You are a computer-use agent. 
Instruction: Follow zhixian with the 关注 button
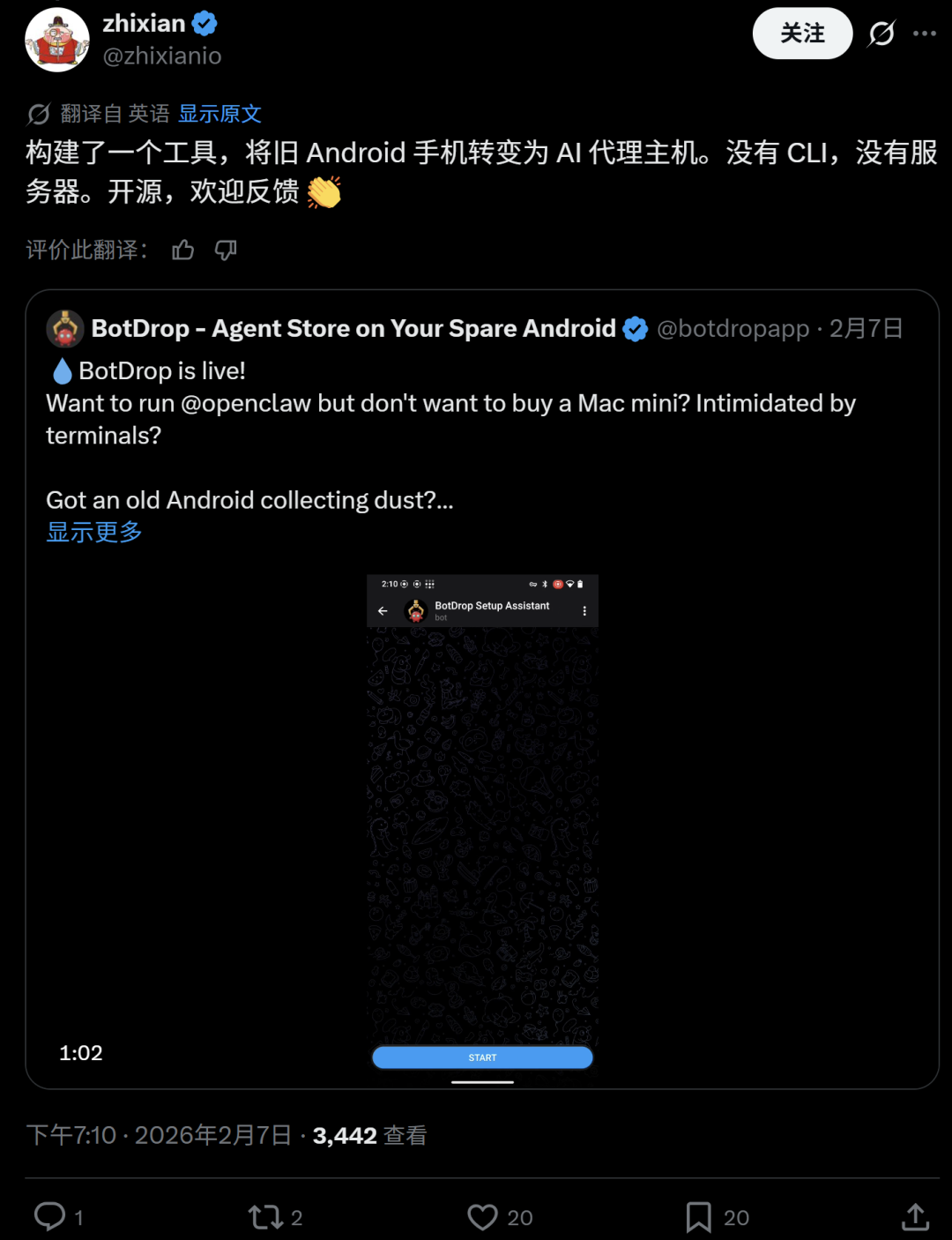[x=801, y=34]
